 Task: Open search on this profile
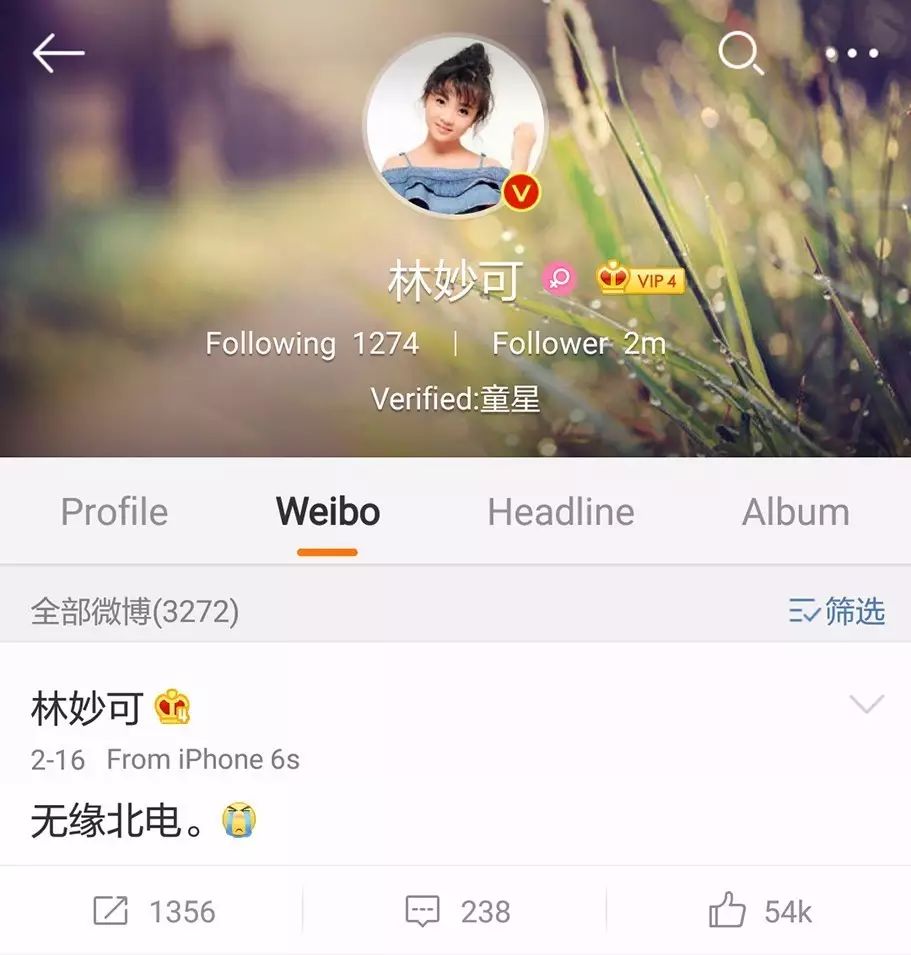point(740,52)
